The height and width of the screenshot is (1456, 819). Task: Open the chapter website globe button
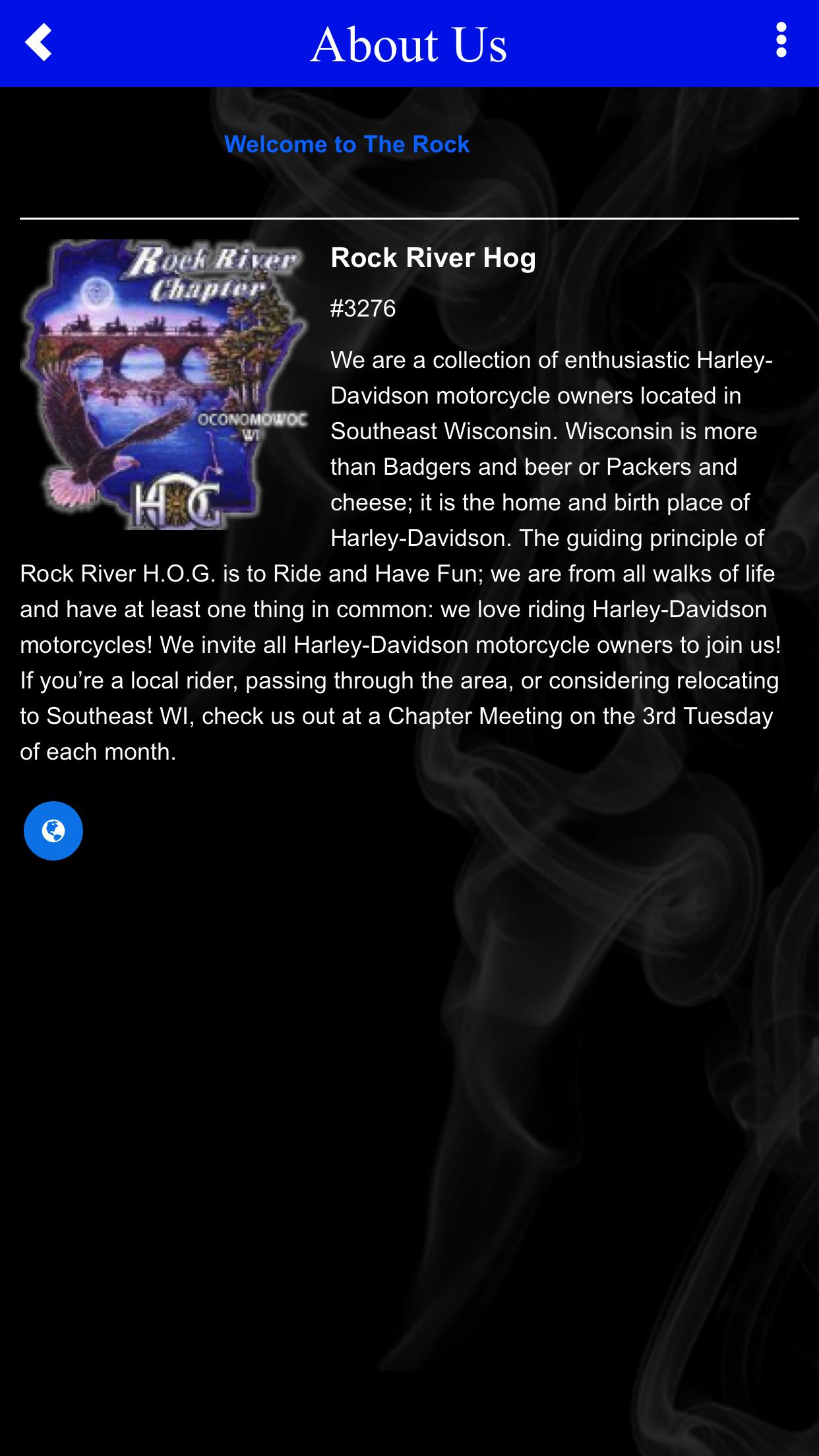click(53, 830)
